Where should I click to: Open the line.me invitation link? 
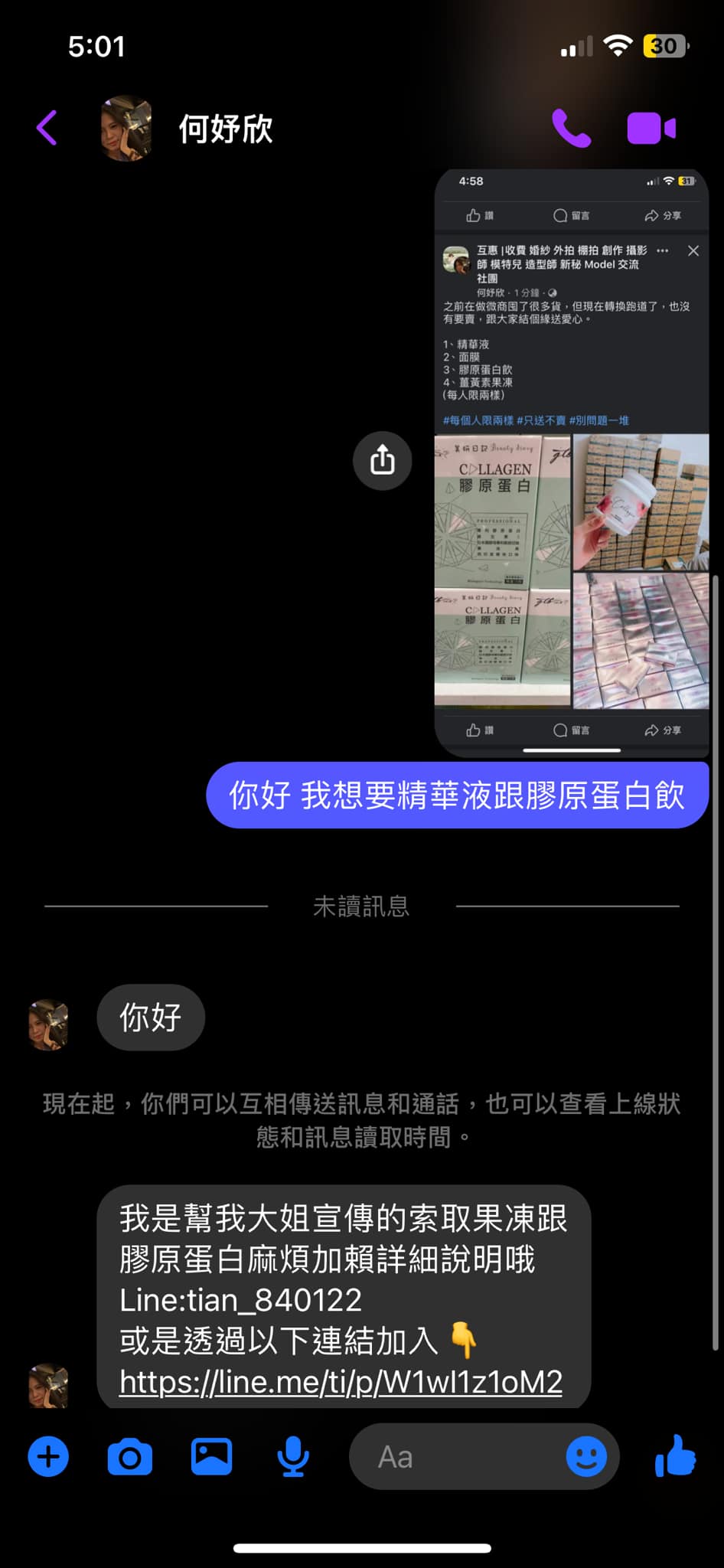[x=341, y=1381]
